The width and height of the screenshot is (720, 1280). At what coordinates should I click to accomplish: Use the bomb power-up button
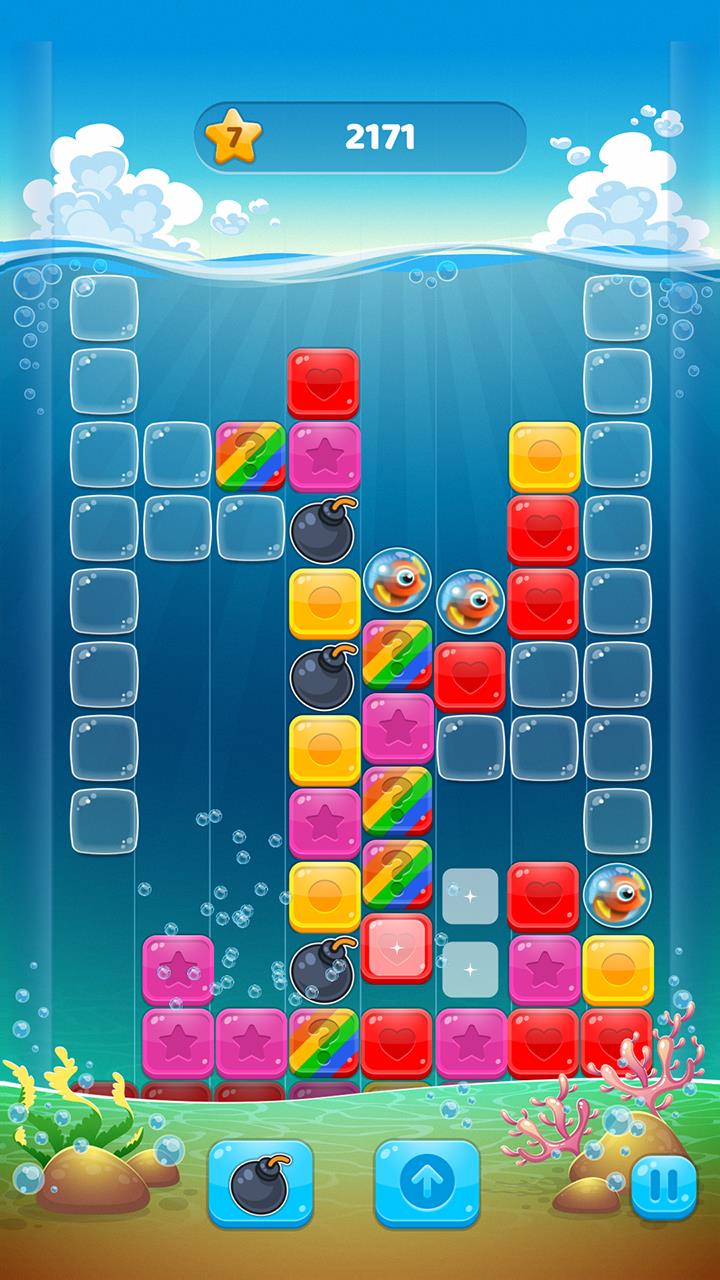tap(260, 1187)
